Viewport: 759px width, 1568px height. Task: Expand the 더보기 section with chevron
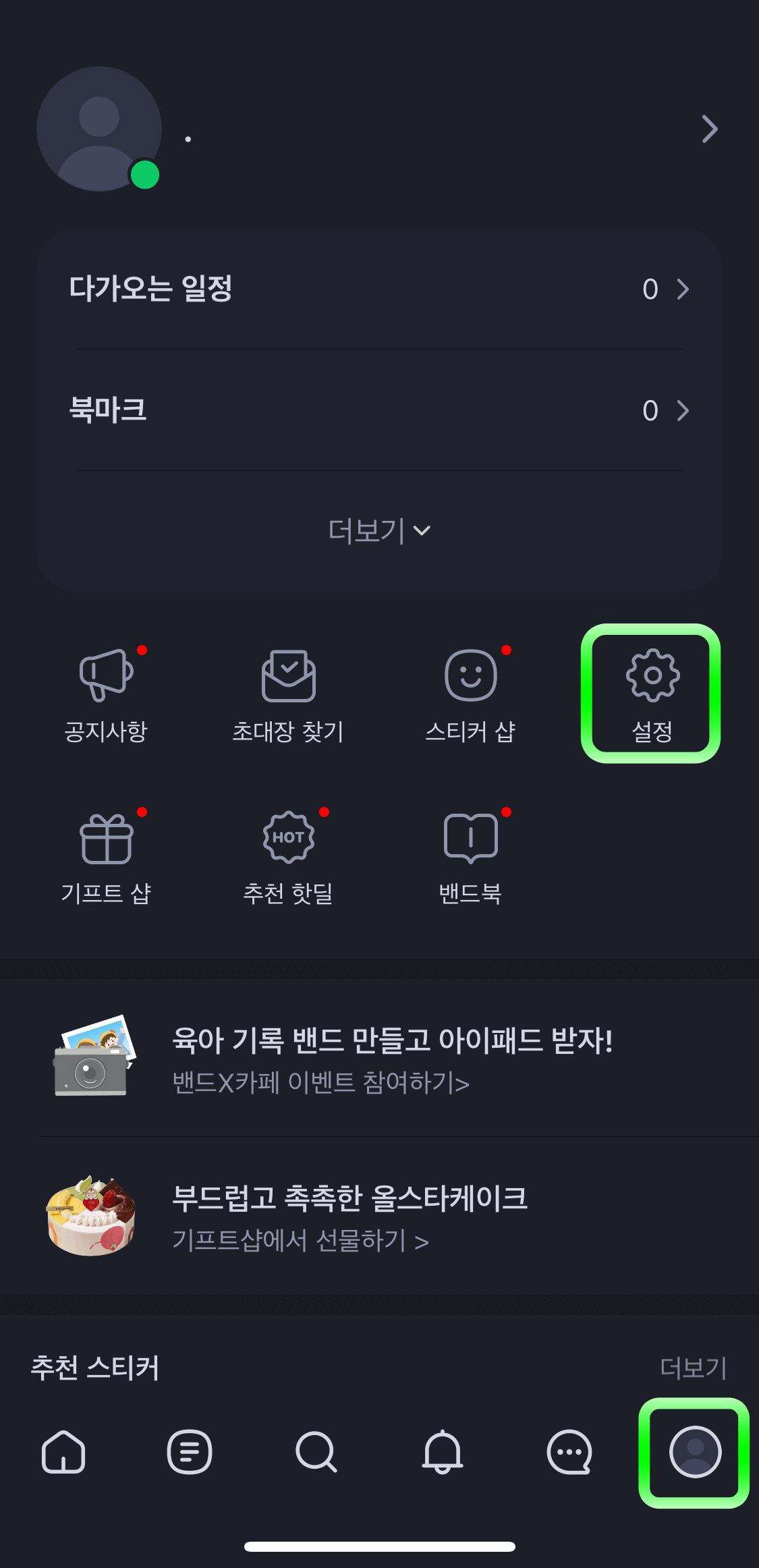click(379, 532)
